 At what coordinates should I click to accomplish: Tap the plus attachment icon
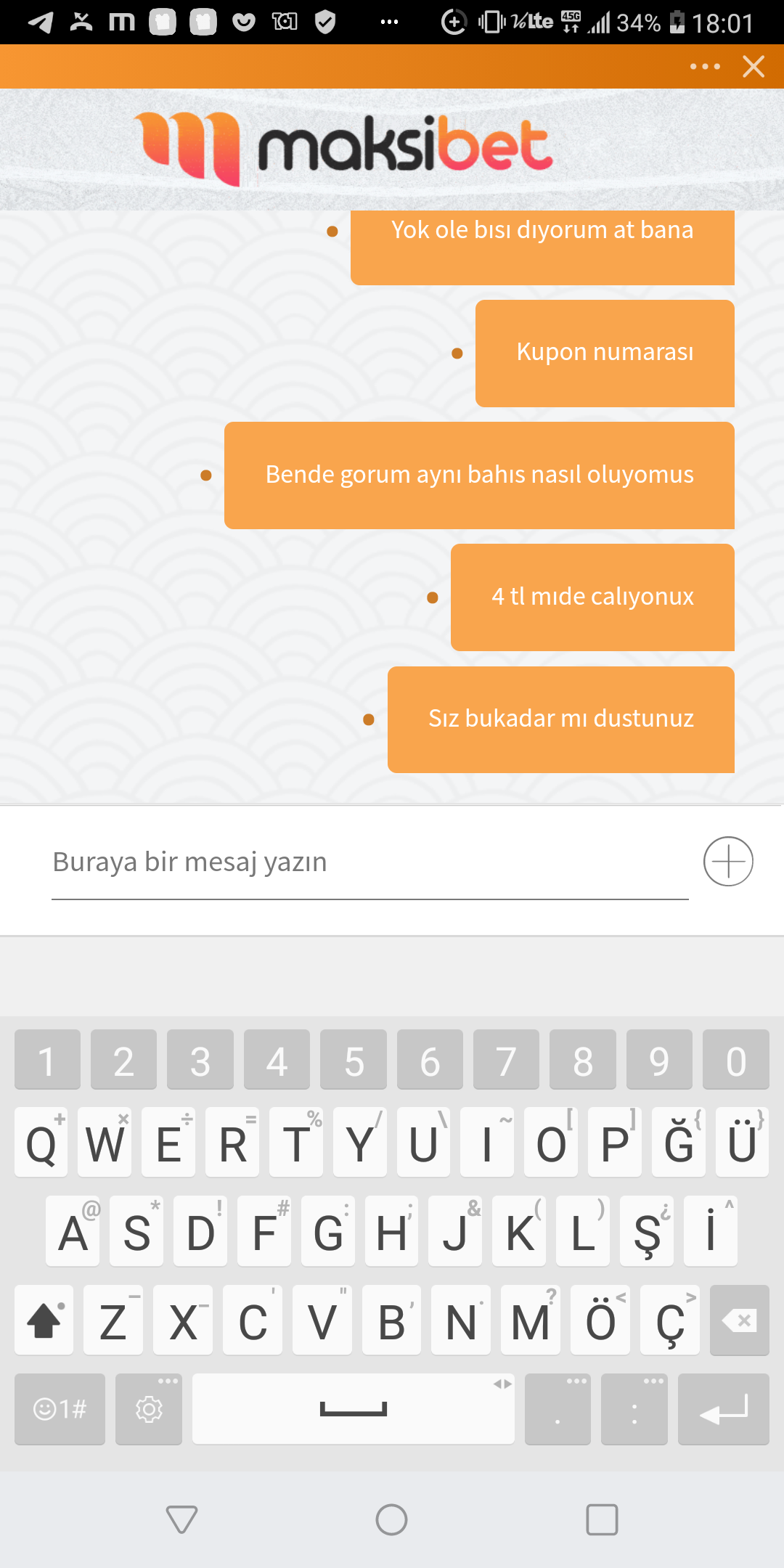728,862
